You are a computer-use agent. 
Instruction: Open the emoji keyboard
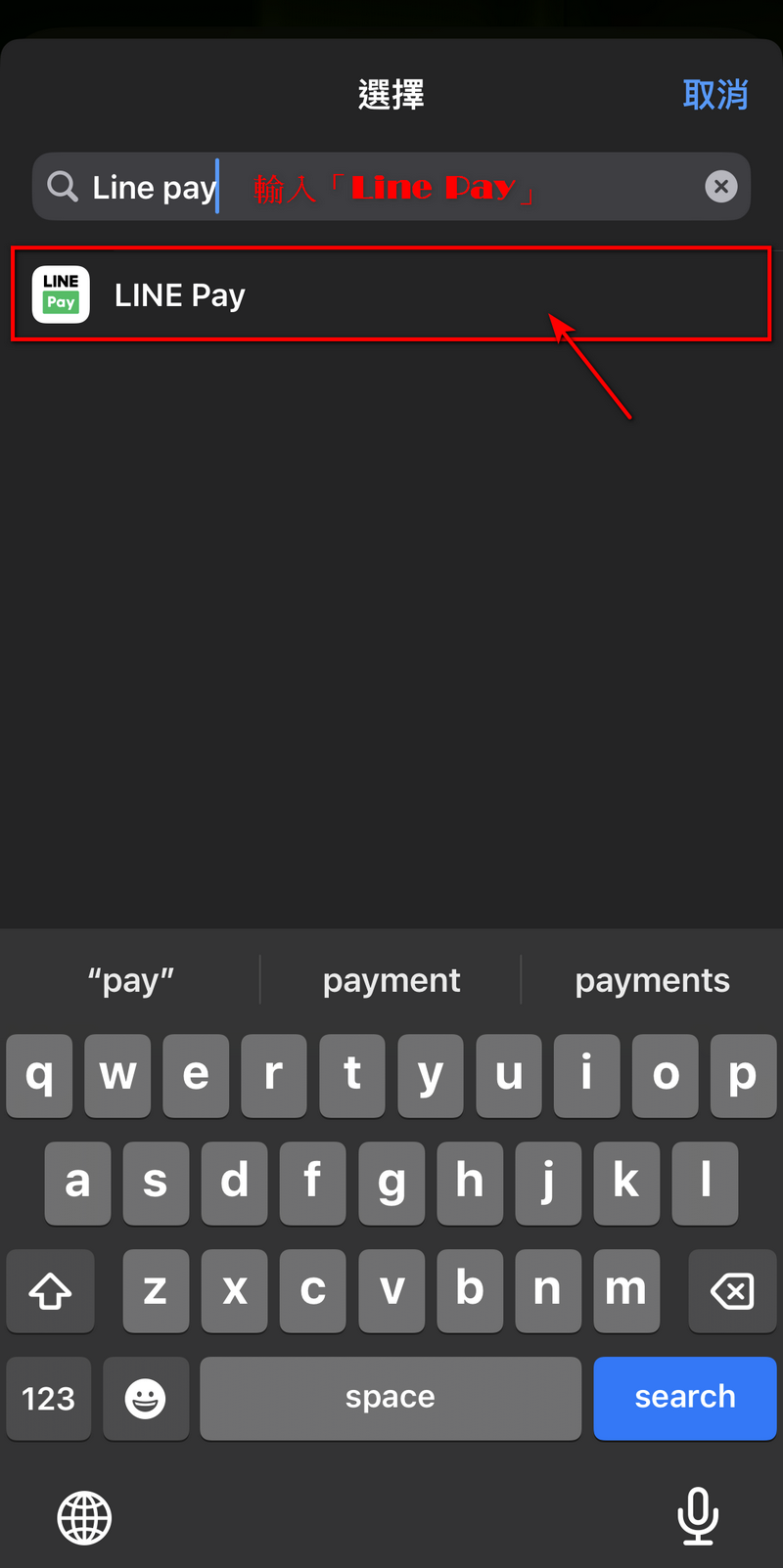click(x=146, y=1398)
